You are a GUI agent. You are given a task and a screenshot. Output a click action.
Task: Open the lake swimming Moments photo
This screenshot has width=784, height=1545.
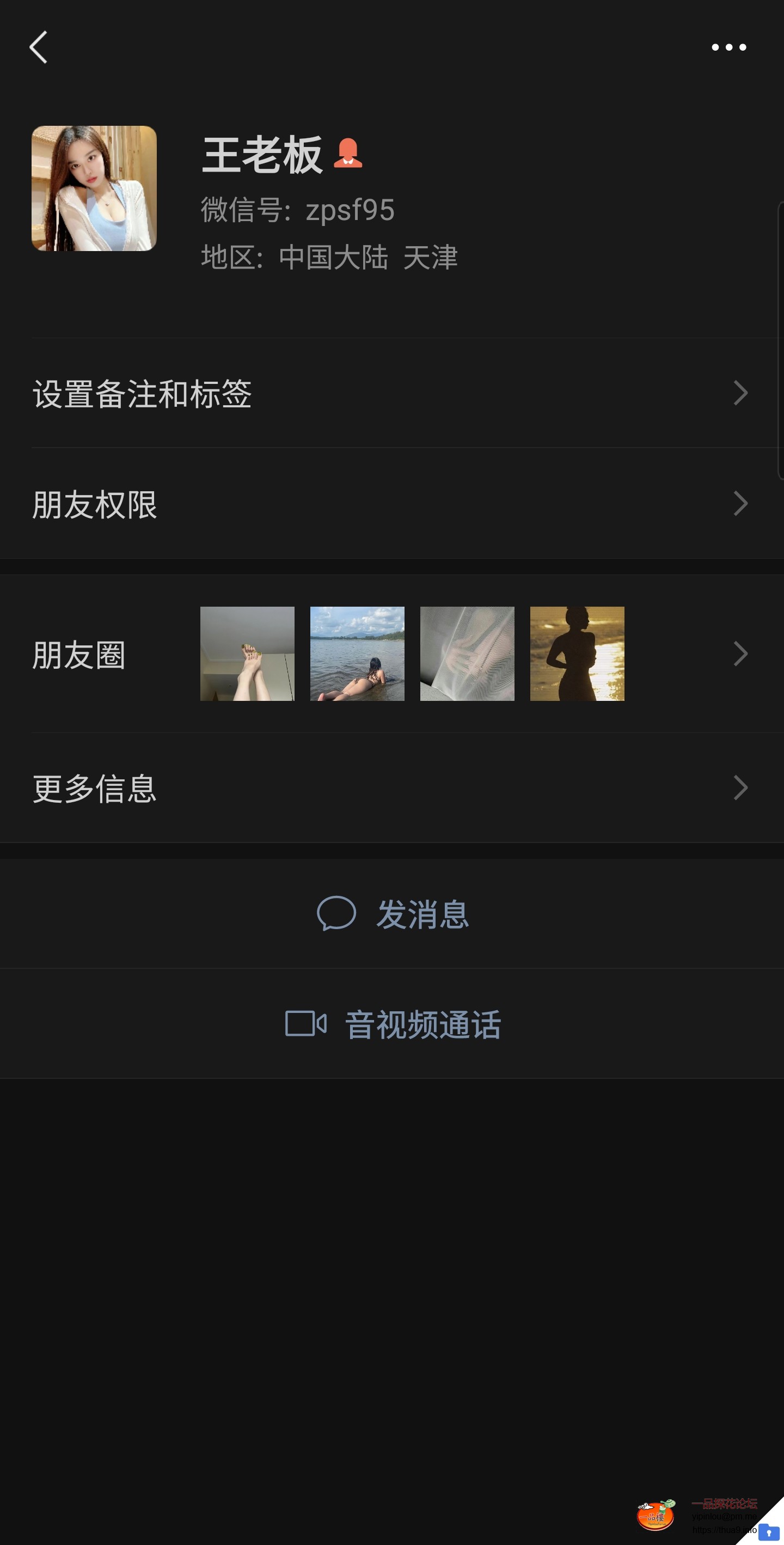[358, 653]
